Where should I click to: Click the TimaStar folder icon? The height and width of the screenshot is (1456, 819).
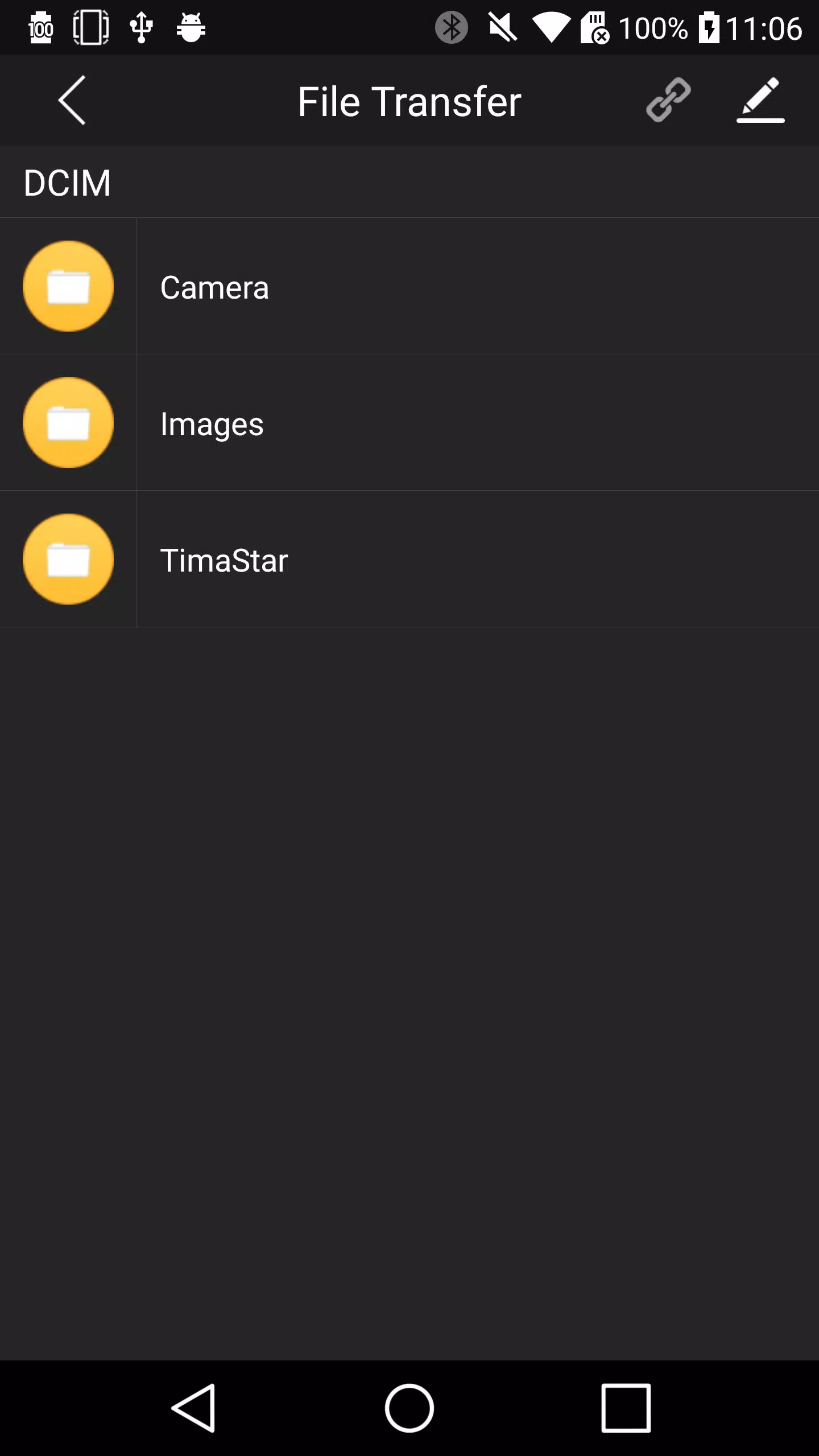click(68, 559)
